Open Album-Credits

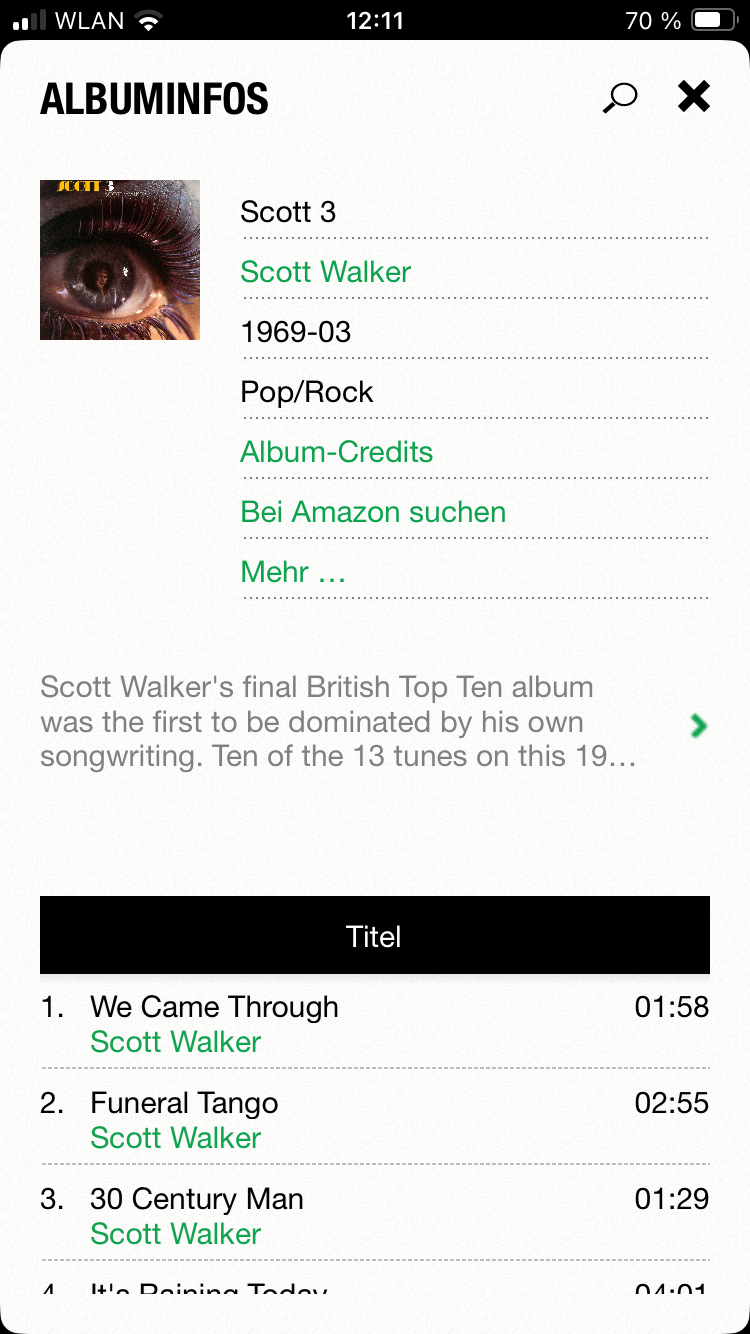[x=337, y=452]
